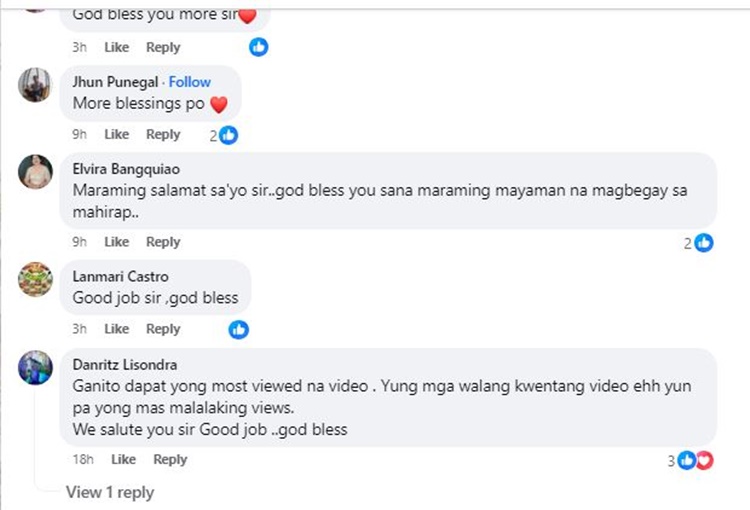This screenshot has width=750, height=510.
Task: Like Danritz Lisondra's comment
Action: pos(123,459)
